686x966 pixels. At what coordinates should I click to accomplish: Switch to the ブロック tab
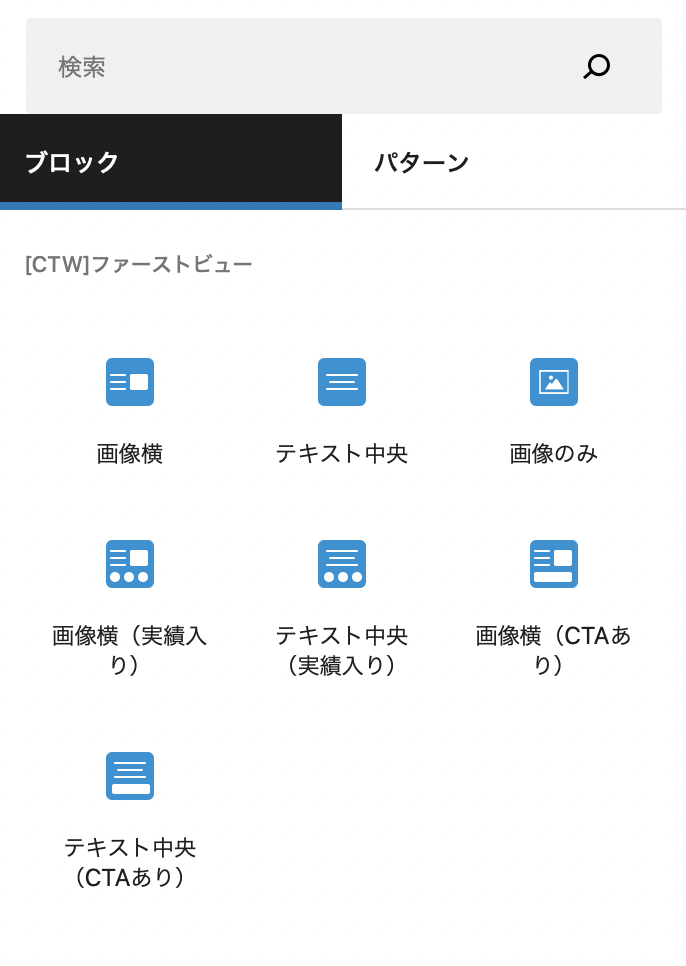[x=171, y=162]
